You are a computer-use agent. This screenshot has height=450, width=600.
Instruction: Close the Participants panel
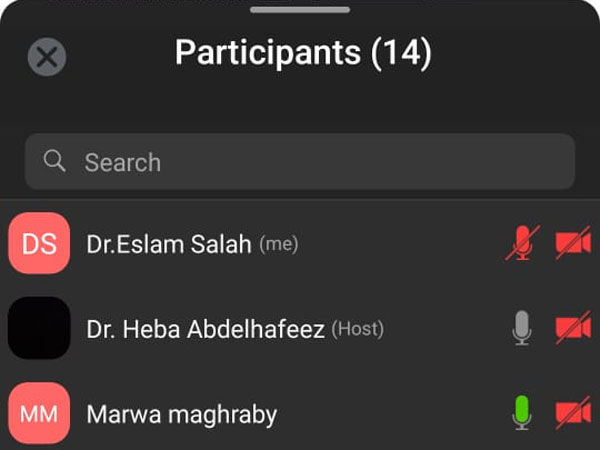tap(46, 56)
